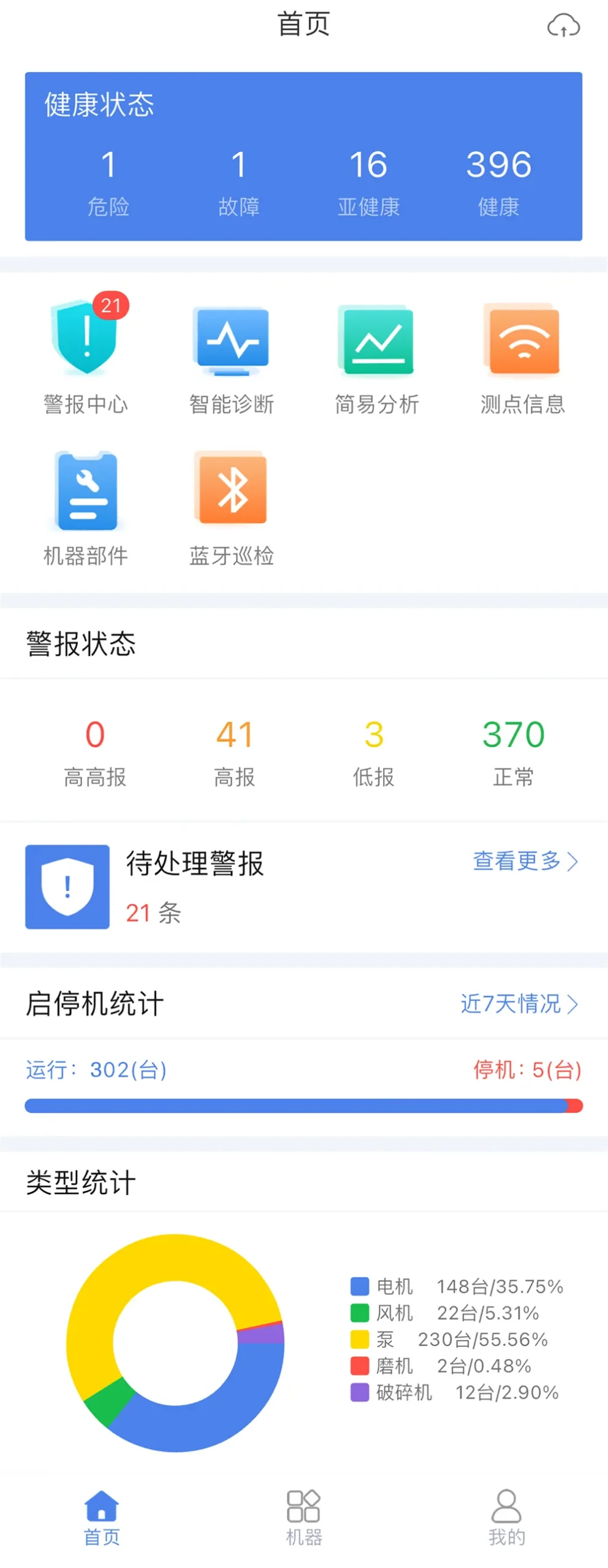Image resolution: width=608 pixels, height=1568 pixels.
Task: Tap 查看更多 for pending alarms
Action: 525,861
